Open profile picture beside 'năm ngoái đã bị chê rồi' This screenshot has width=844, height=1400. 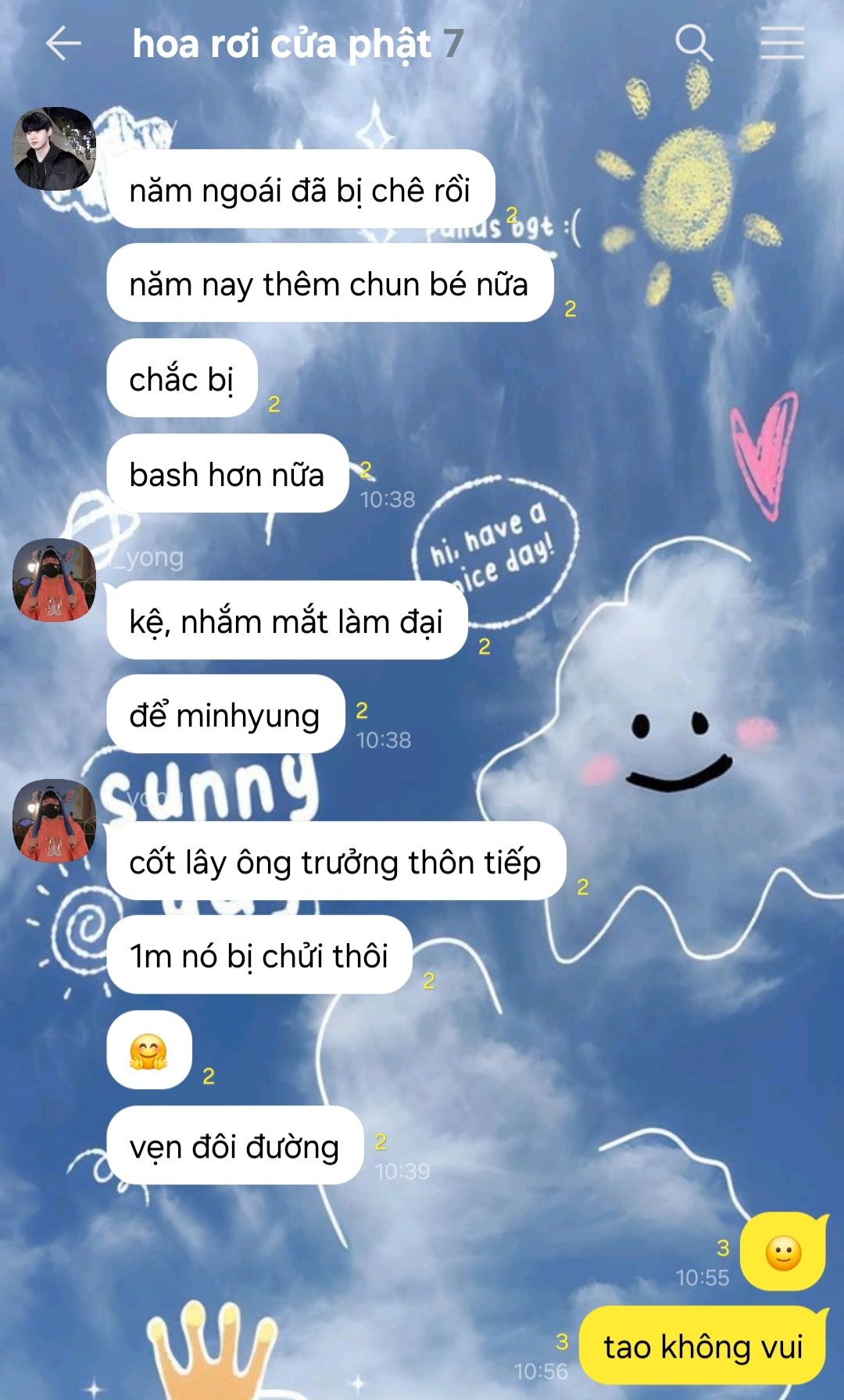click(x=55, y=148)
